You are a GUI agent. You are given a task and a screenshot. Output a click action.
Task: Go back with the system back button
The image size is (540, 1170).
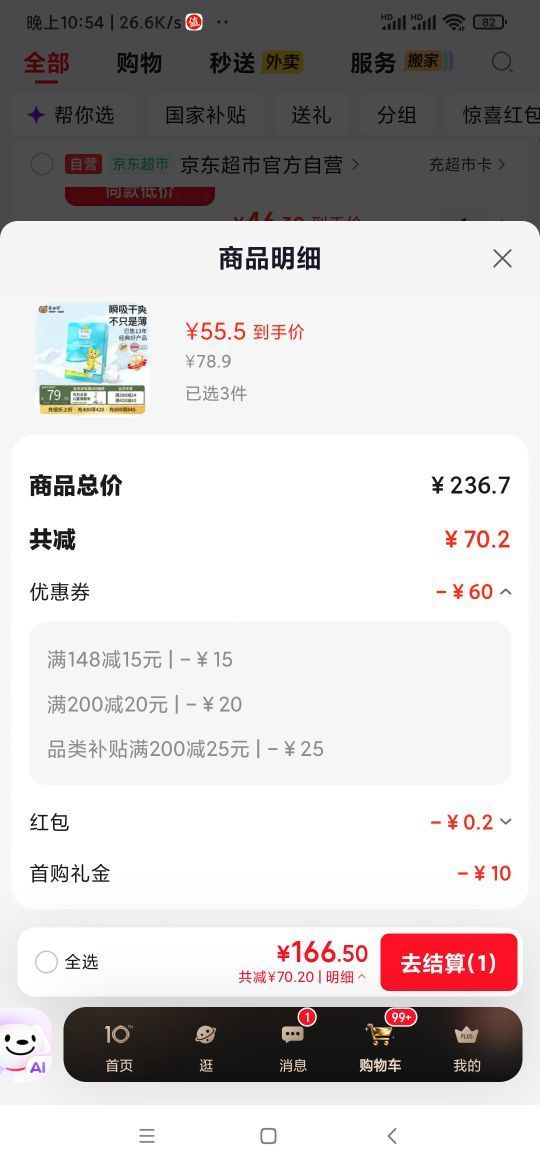click(392, 1136)
